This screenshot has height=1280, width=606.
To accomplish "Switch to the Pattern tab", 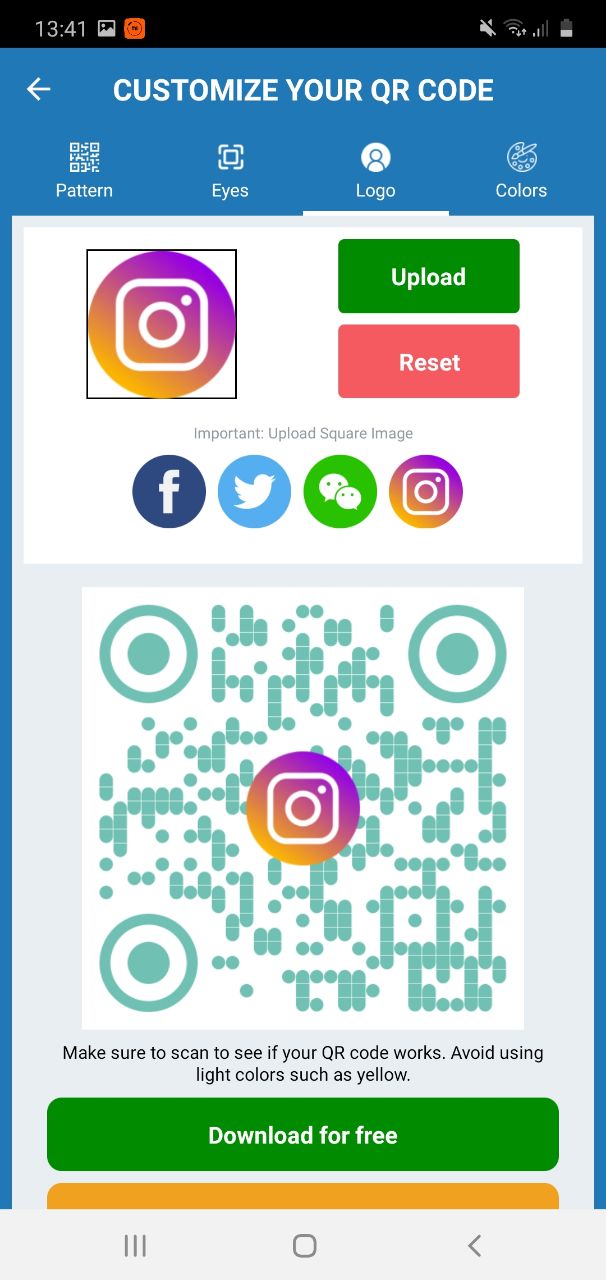I will click(x=84, y=171).
